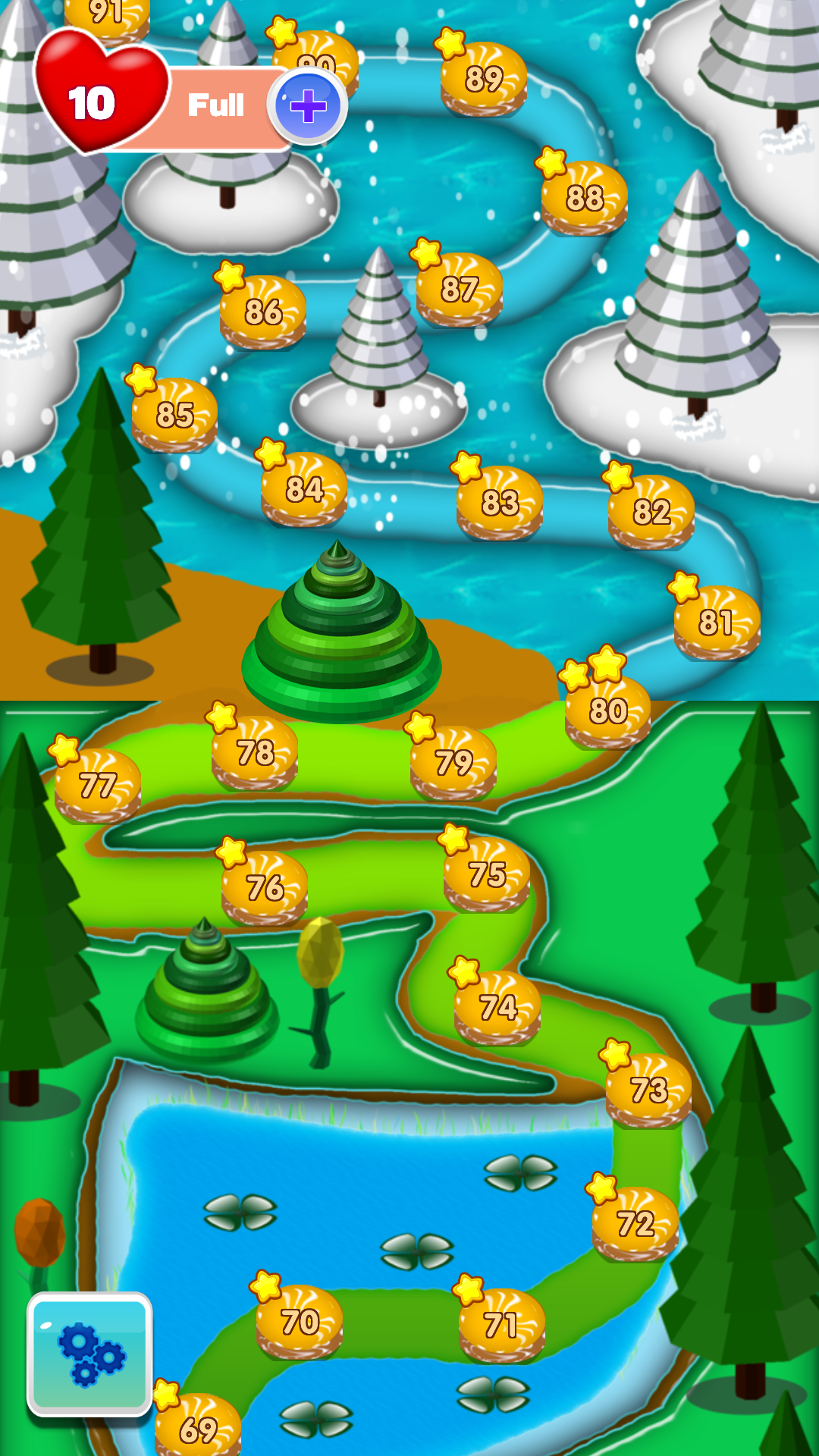Start level 81
The image size is (819, 1456).
(717, 623)
